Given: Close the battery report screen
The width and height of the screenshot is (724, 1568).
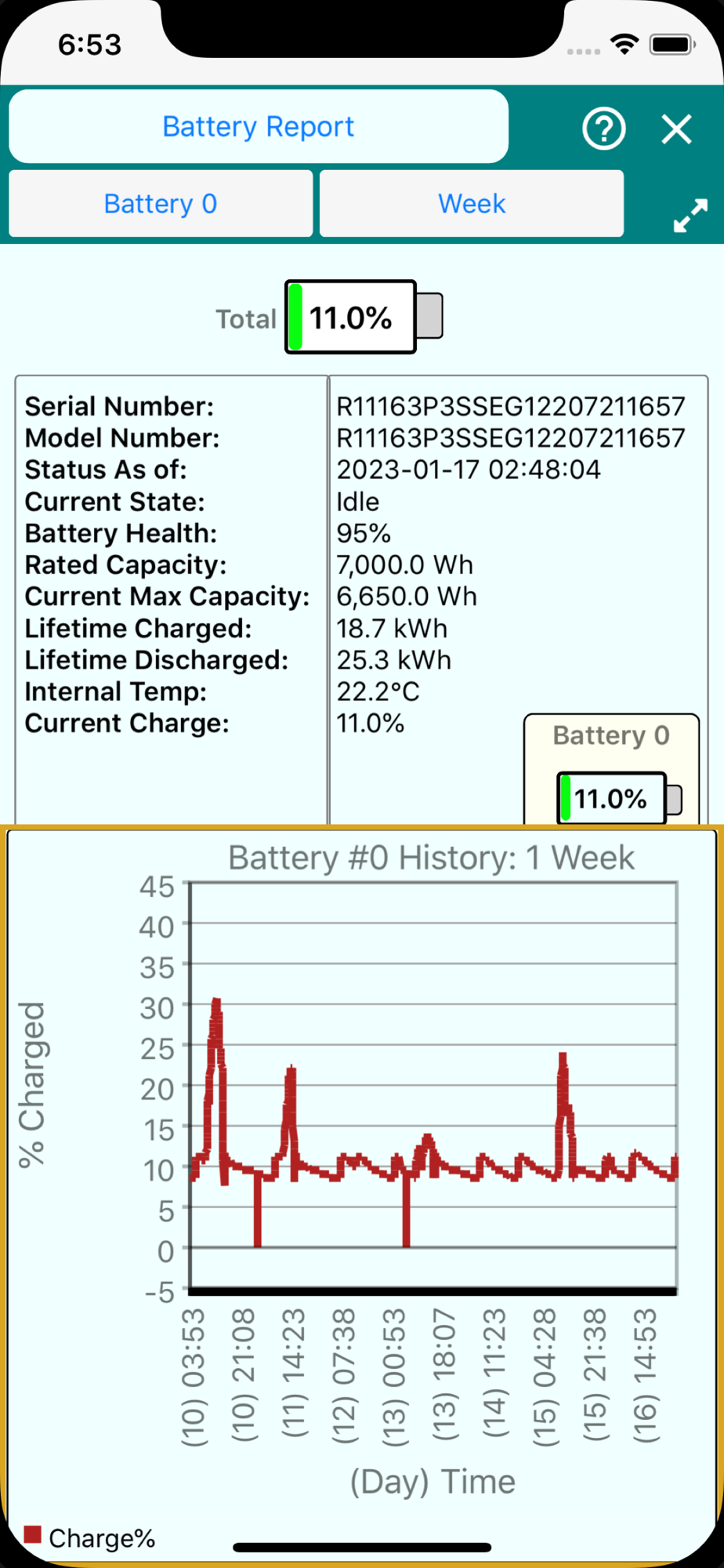Looking at the screenshot, I should coord(676,129).
